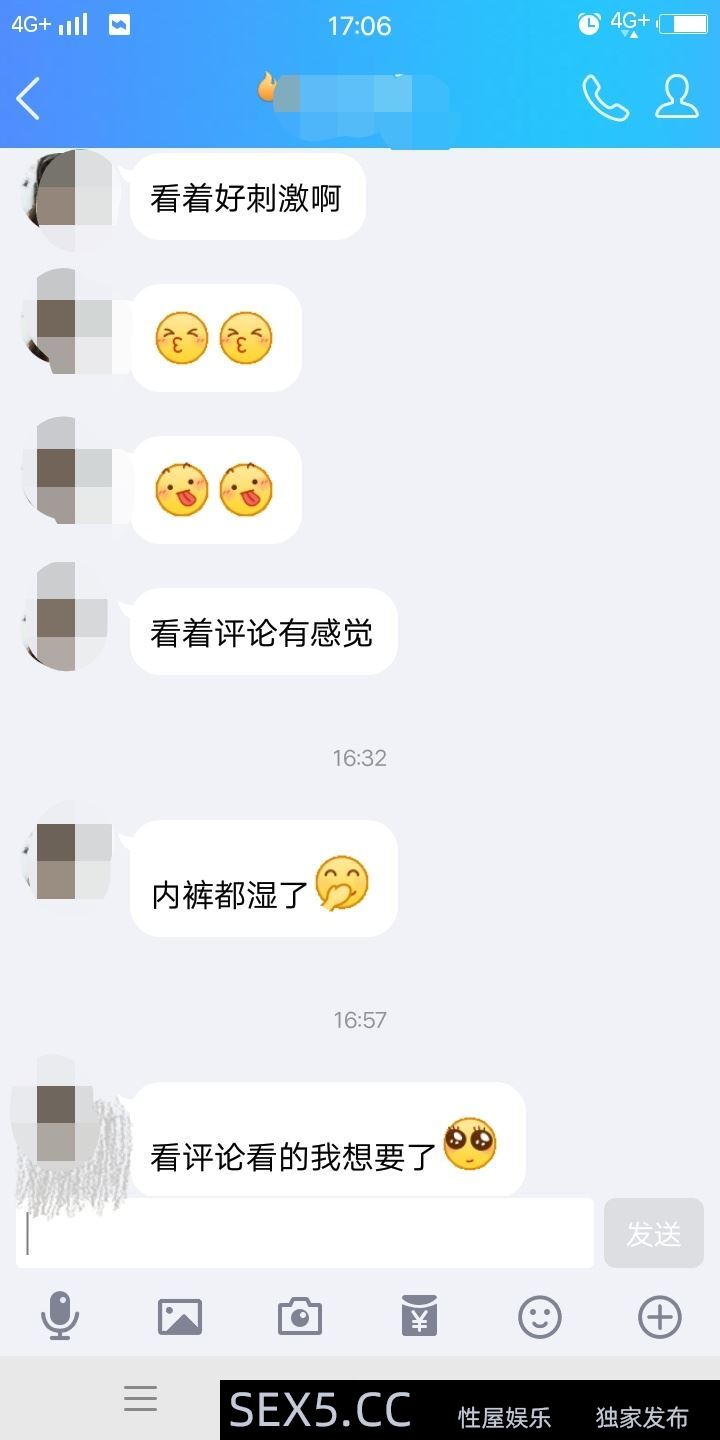Viewport: 720px width, 1440px height.
Task: Focus the message input field
Action: tap(305, 1235)
